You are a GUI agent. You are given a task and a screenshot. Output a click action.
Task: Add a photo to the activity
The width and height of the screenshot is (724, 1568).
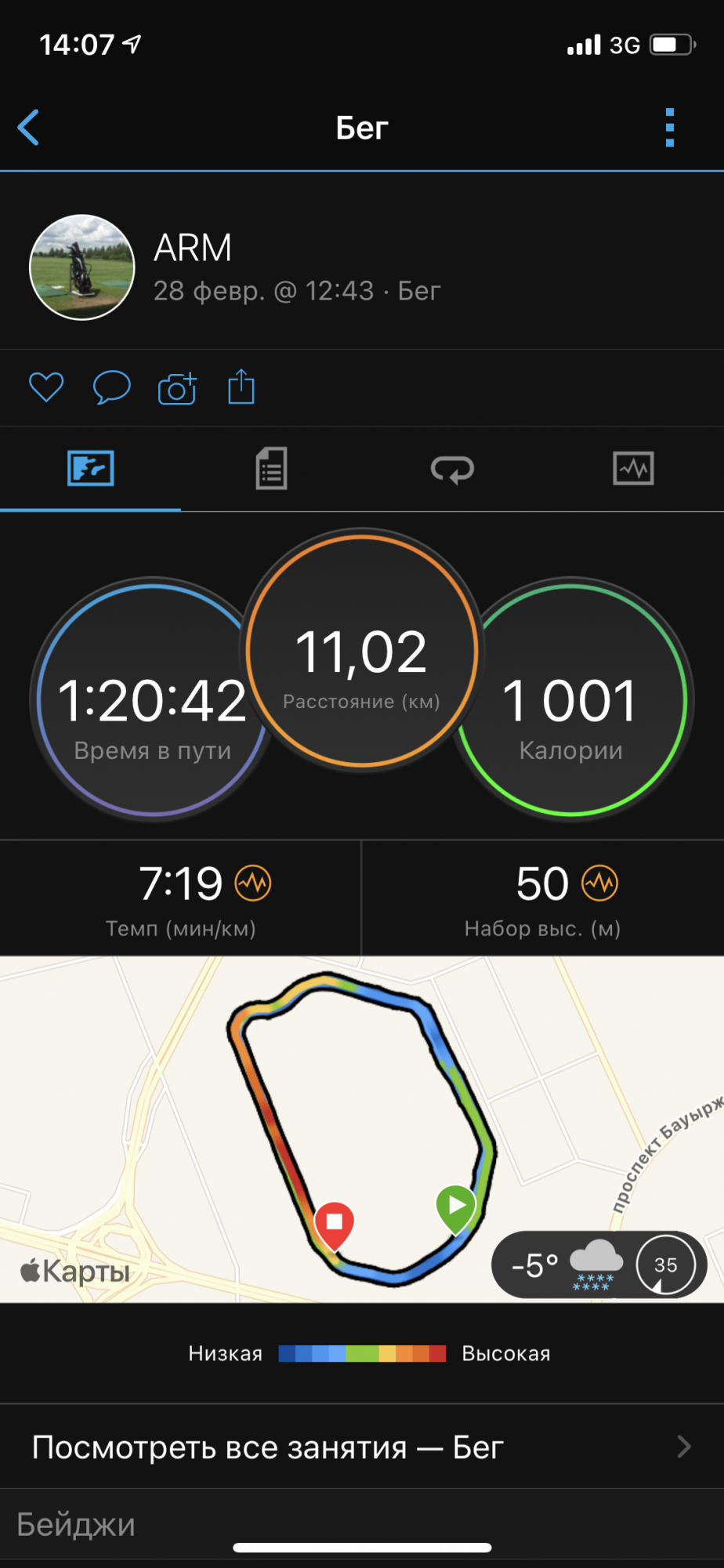pyautogui.click(x=177, y=387)
